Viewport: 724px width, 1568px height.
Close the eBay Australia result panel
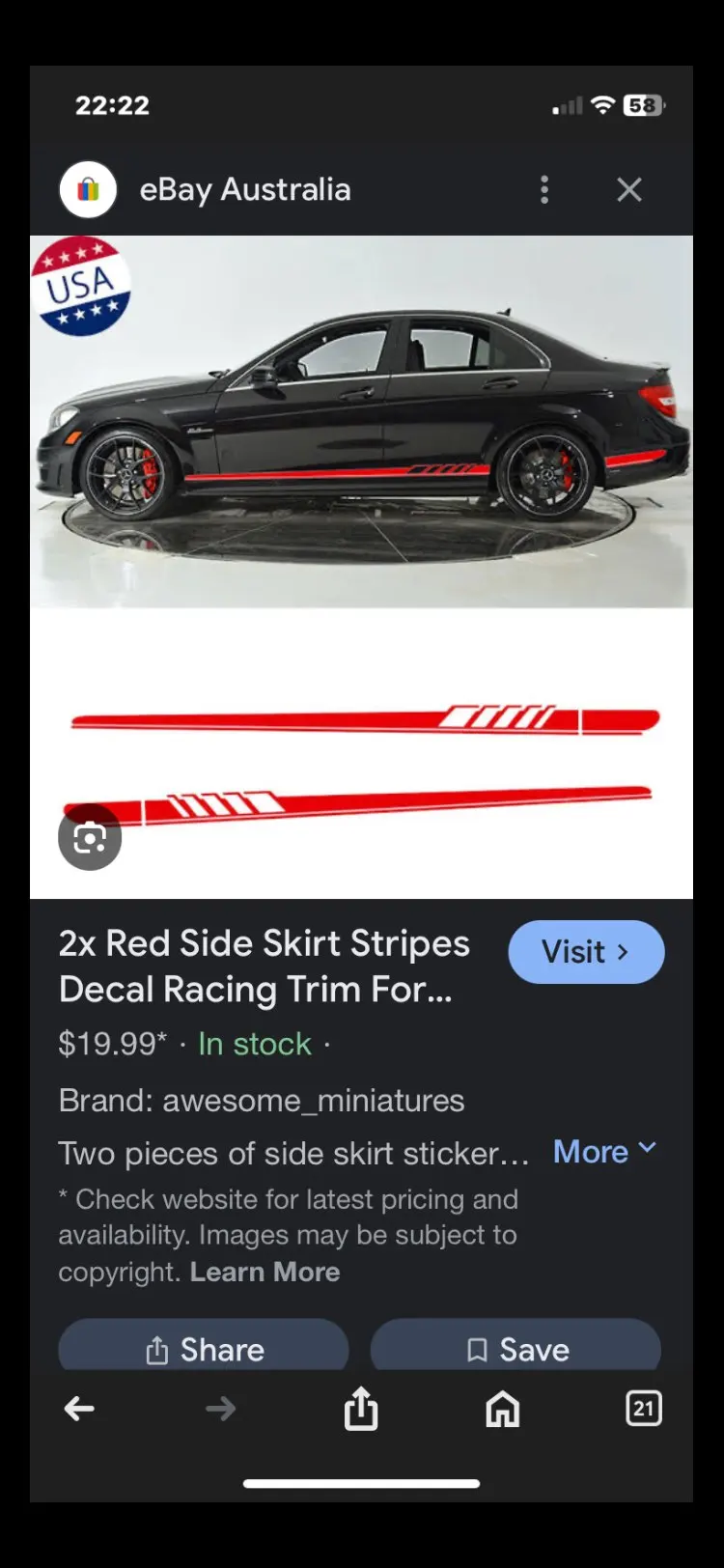pyautogui.click(x=629, y=190)
